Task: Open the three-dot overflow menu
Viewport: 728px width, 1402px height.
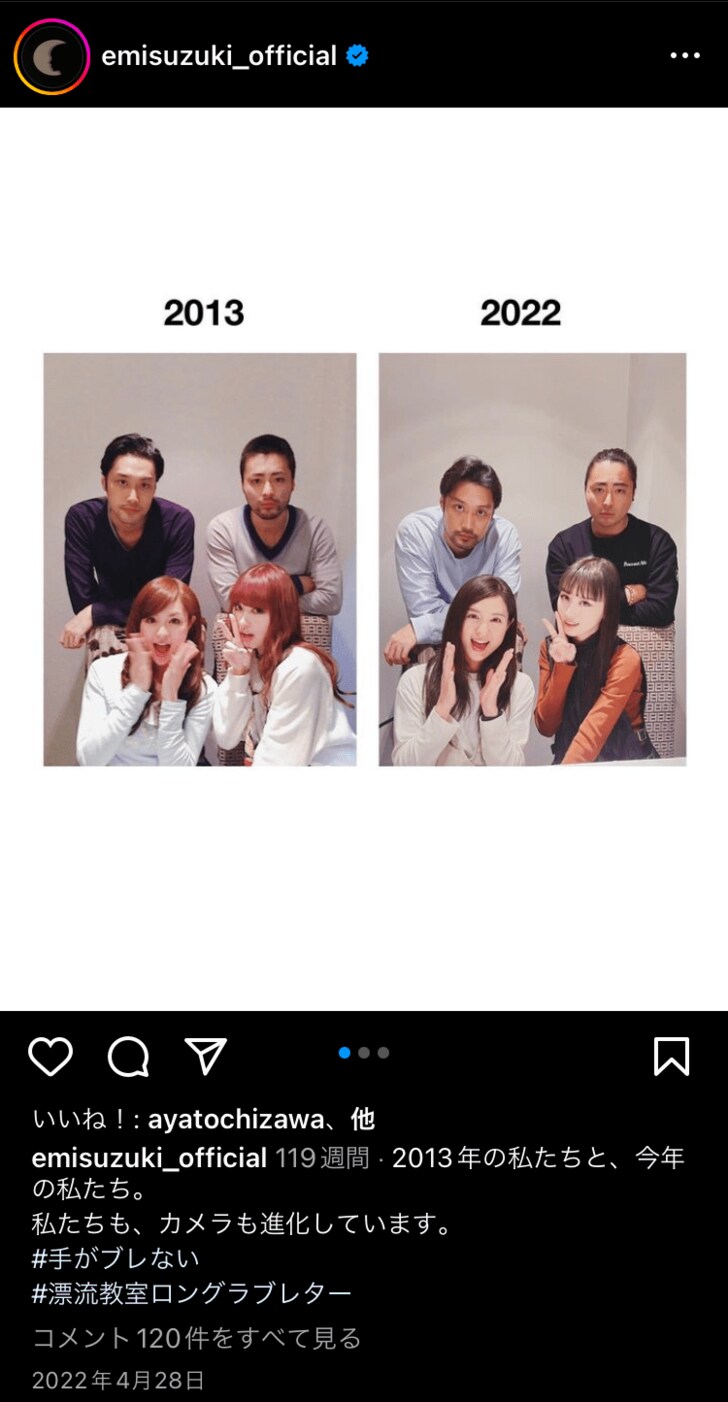Action: [x=685, y=56]
